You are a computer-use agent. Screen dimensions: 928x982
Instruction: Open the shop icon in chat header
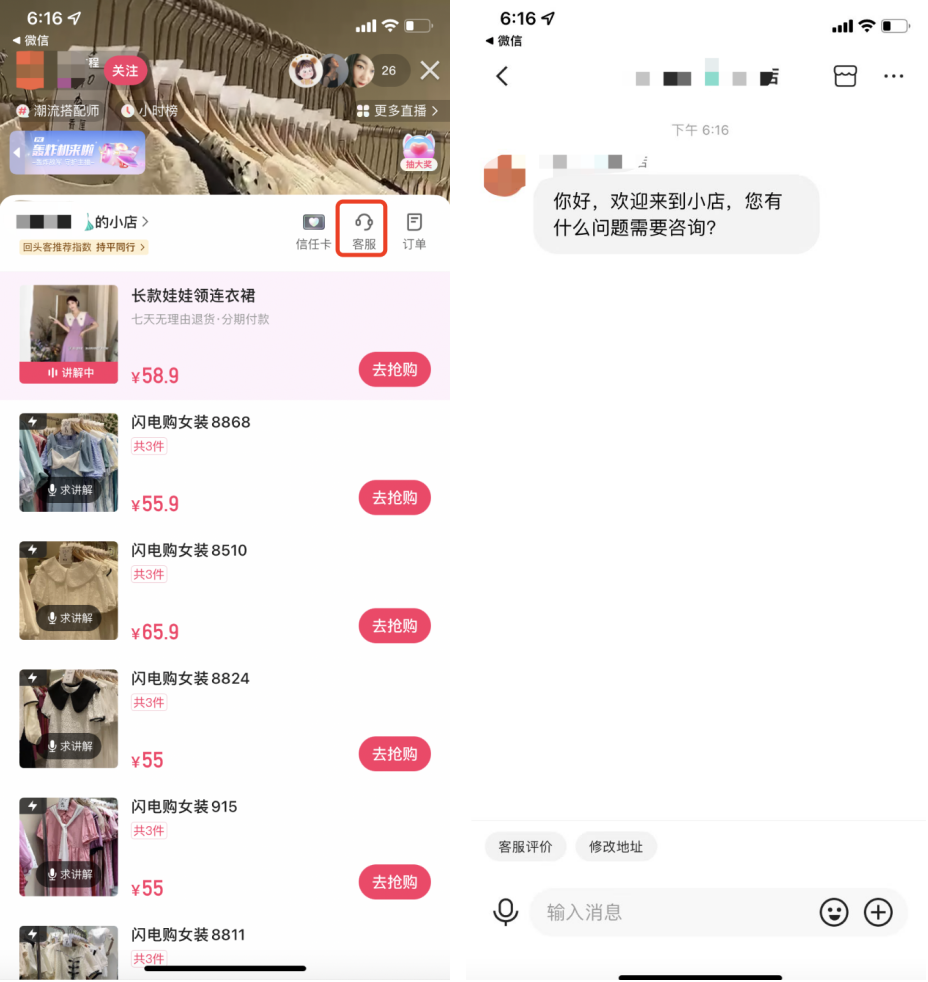[x=845, y=76]
